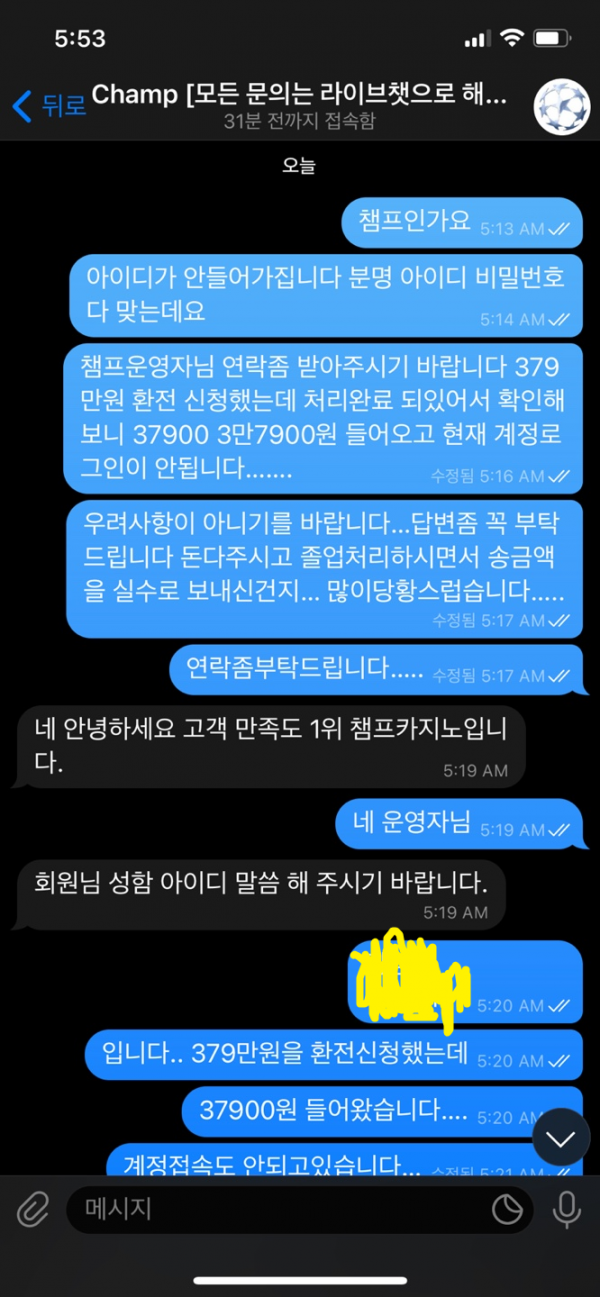Tap the voice message microphone
Viewport: 600px width, 1297px height.
pyautogui.click(x=567, y=1211)
